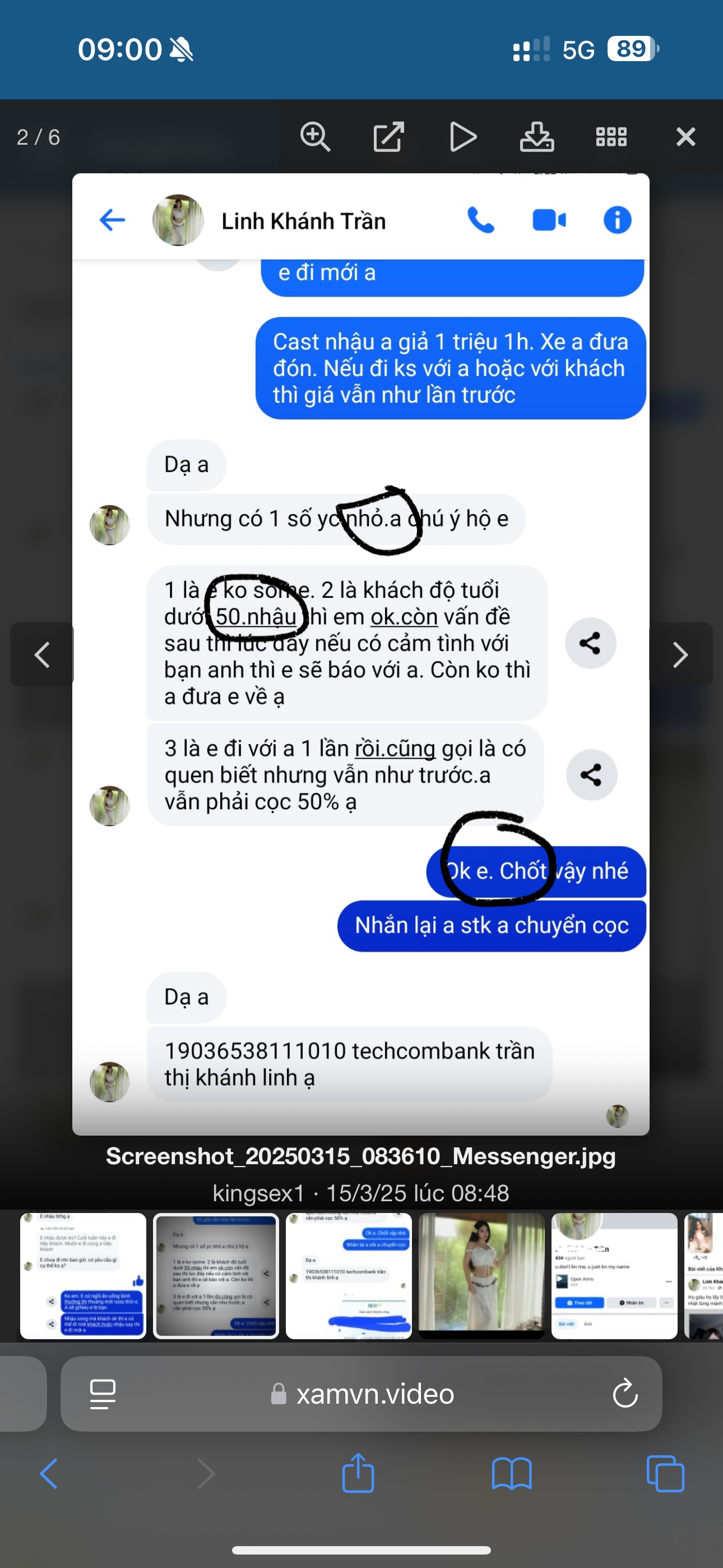Open the Safari share sheet
The width and height of the screenshot is (723, 1568).
pyautogui.click(x=358, y=1473)
